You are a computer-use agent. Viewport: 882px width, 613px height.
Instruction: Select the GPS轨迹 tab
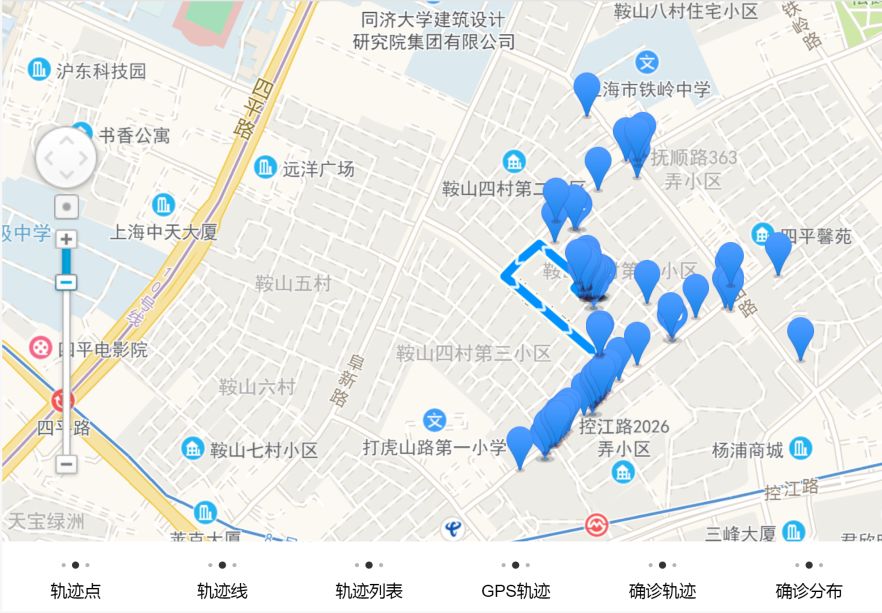click(x=516, y=590)
